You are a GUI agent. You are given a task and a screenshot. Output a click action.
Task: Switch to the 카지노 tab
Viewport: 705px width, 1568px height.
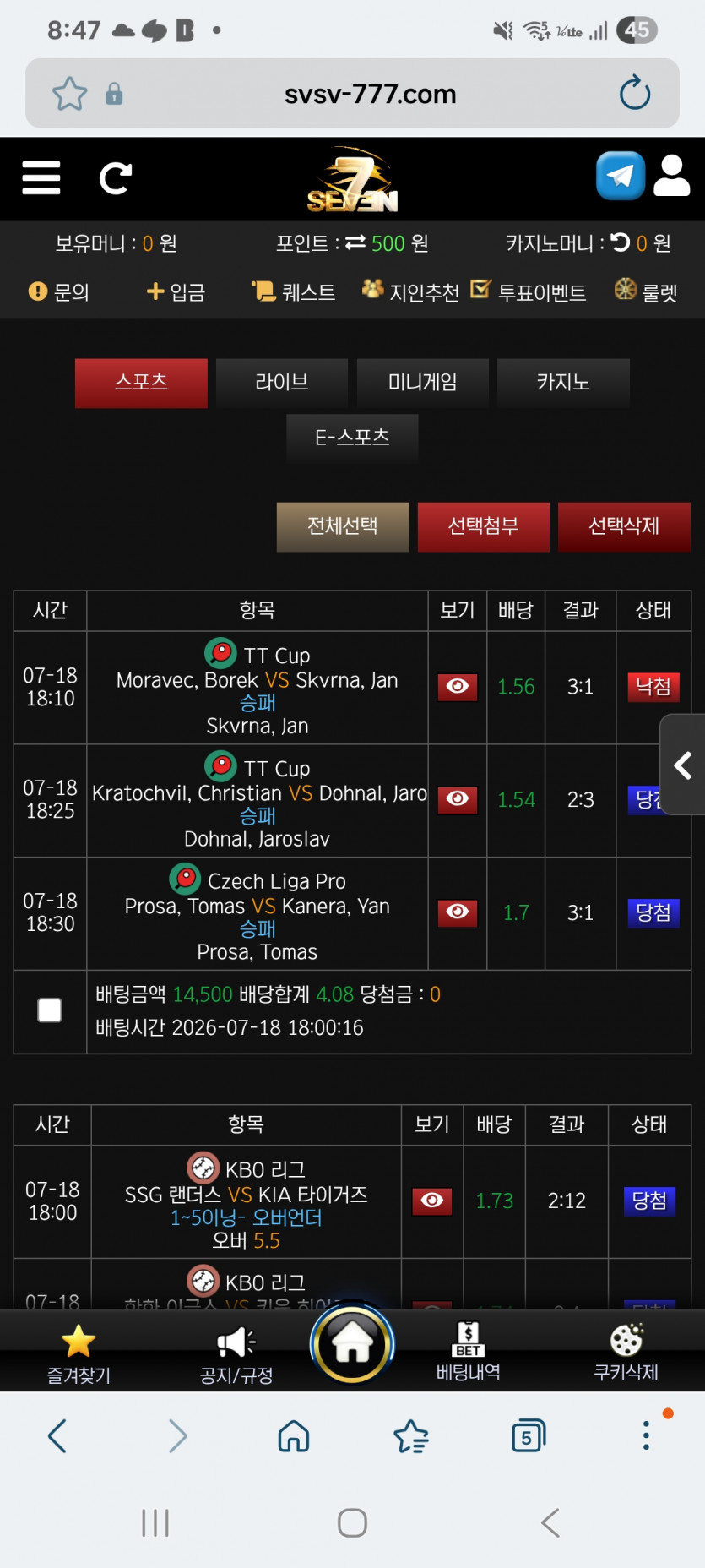pyautogui.click(x=563, y=383)
